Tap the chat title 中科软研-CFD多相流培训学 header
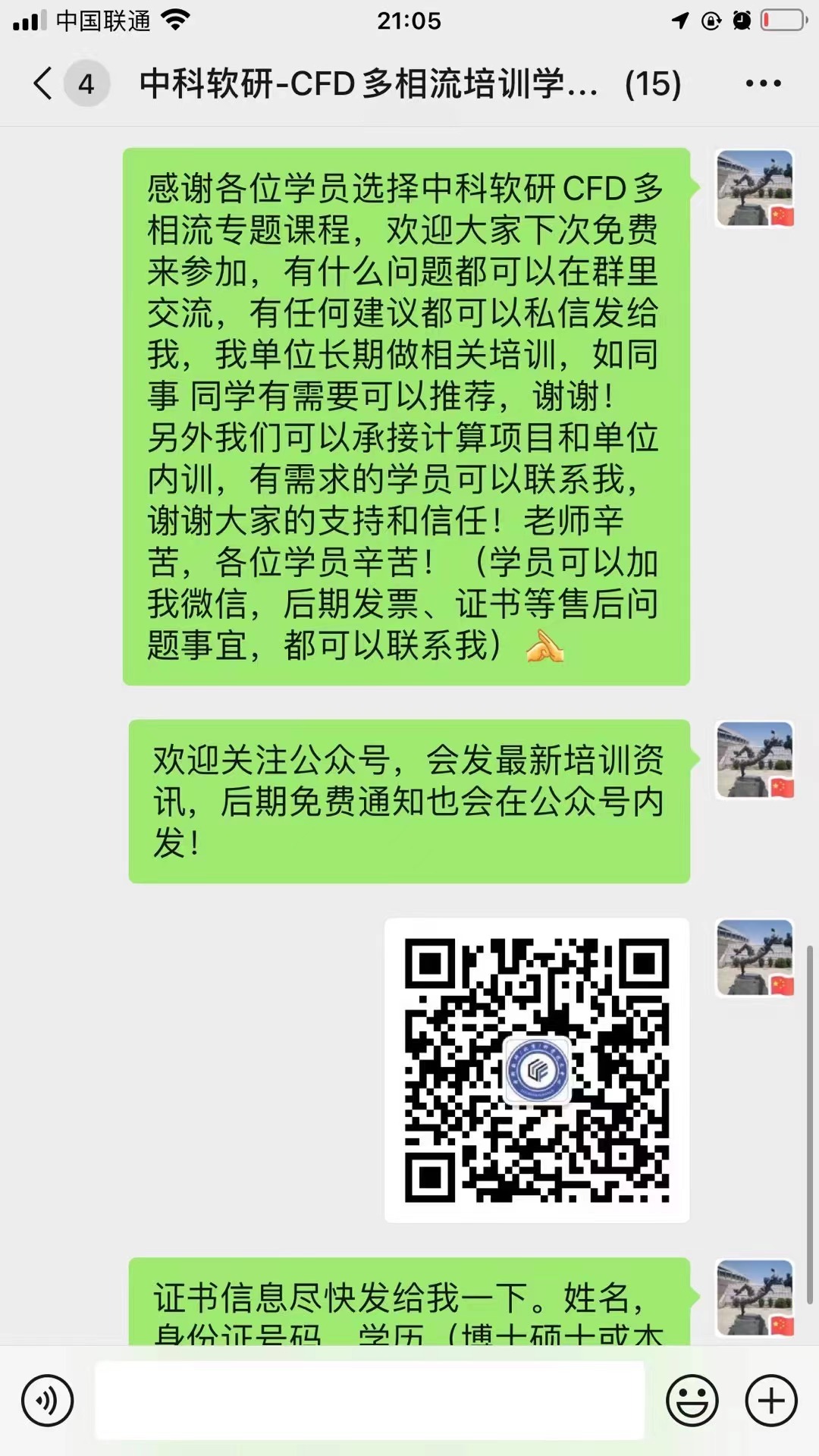The height and width of the screenshot is (1456, 819). click(364, 85)
